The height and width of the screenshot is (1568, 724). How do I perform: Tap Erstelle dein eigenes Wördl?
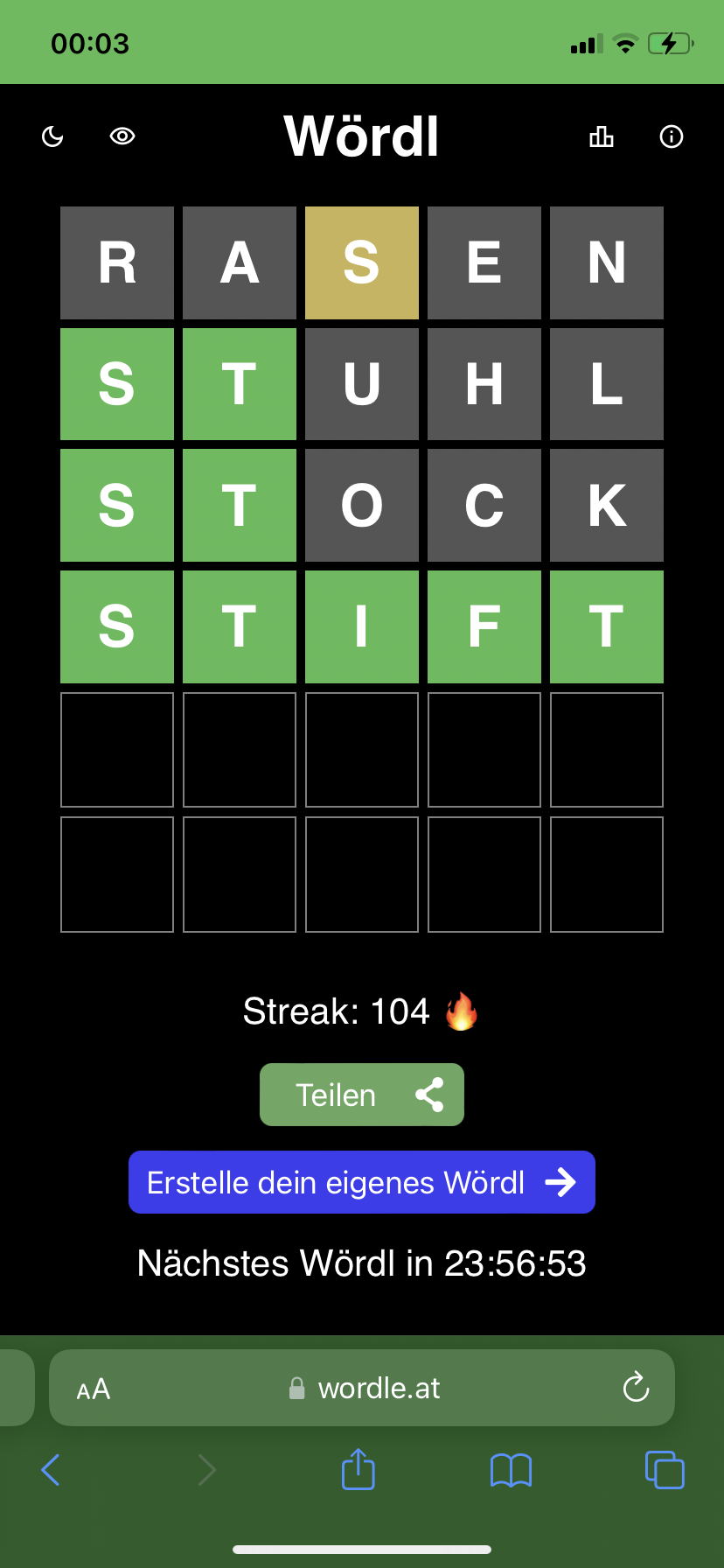[x=362, y=1182]
